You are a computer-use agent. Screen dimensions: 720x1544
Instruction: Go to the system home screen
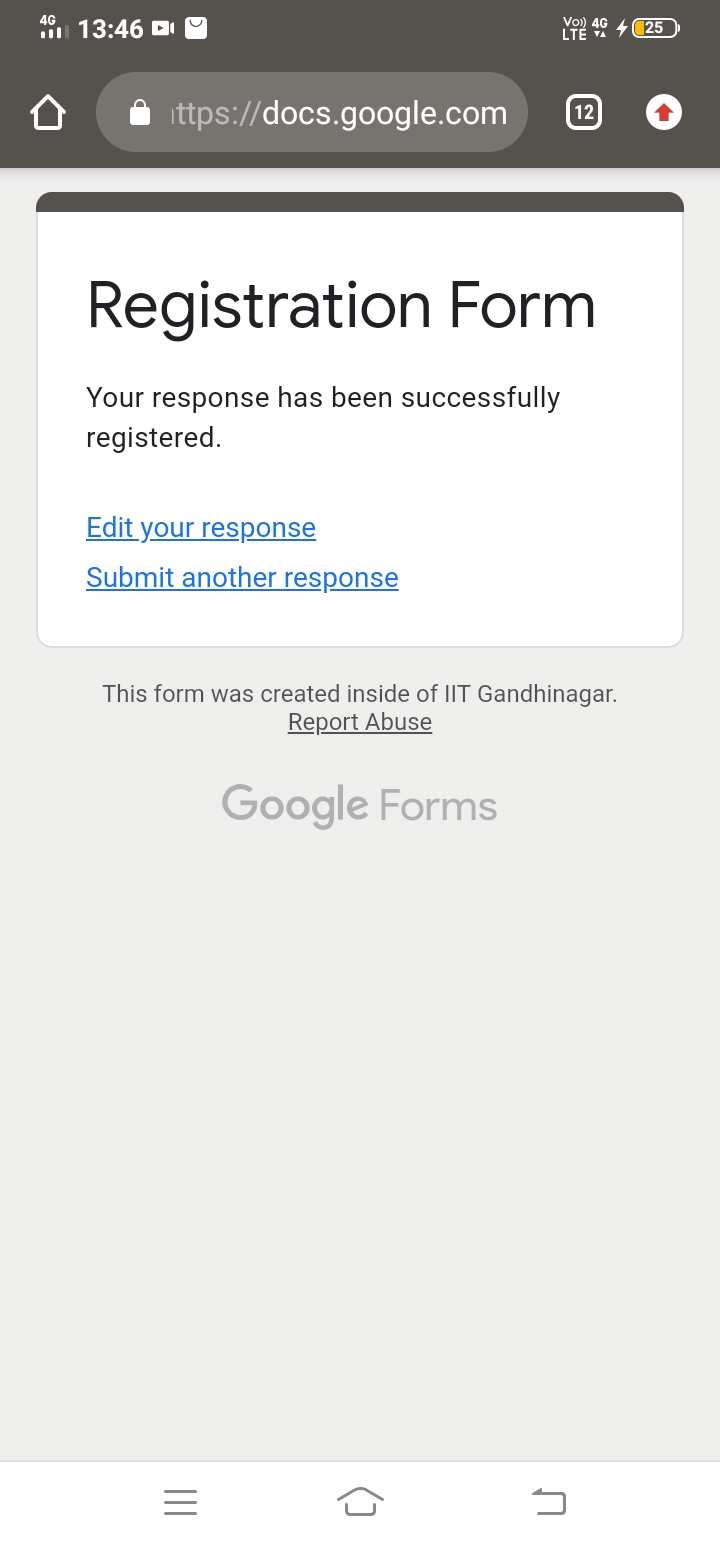[x=360, y=1501]
